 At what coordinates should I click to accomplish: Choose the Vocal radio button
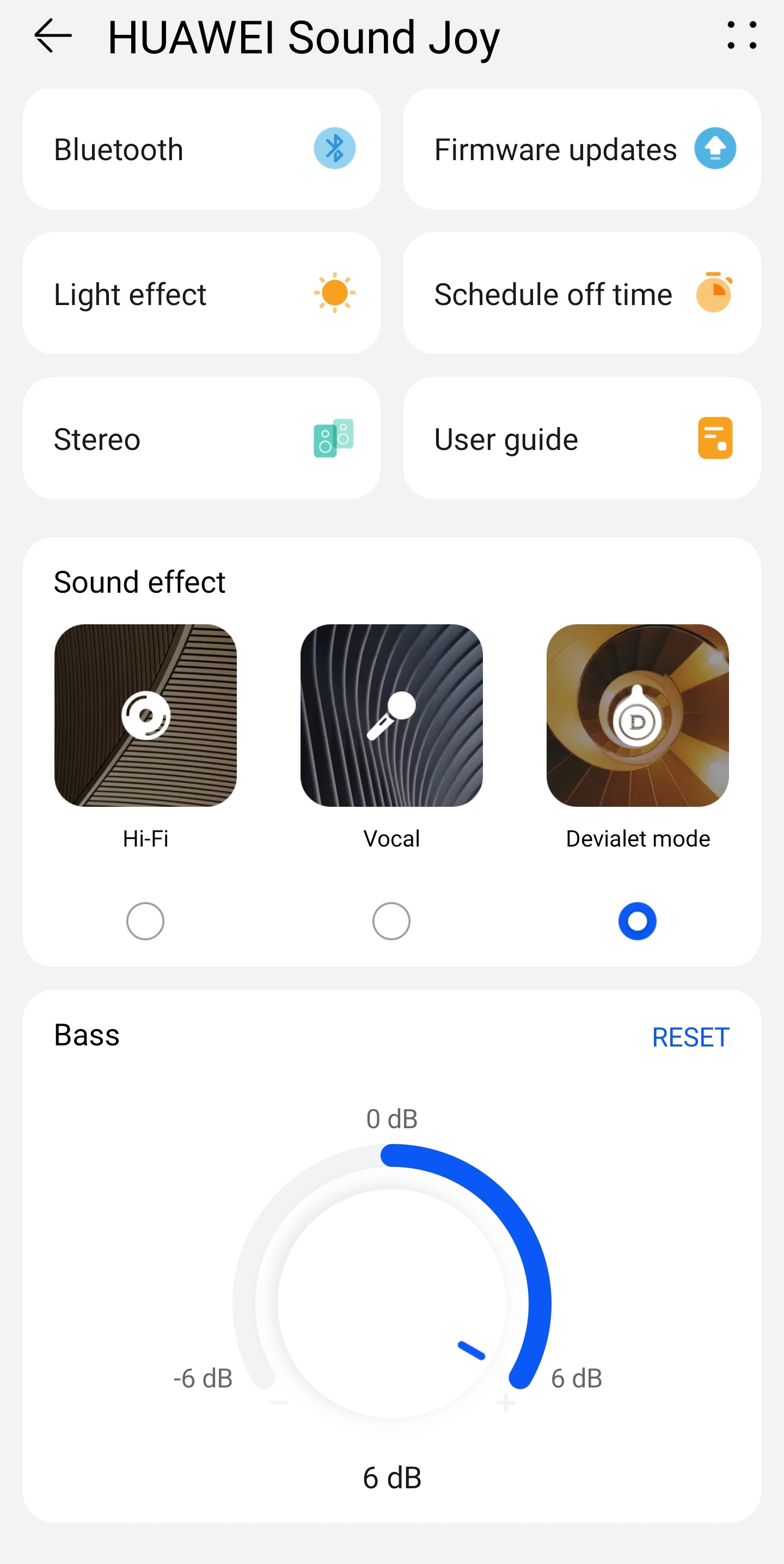coord(391,921)
